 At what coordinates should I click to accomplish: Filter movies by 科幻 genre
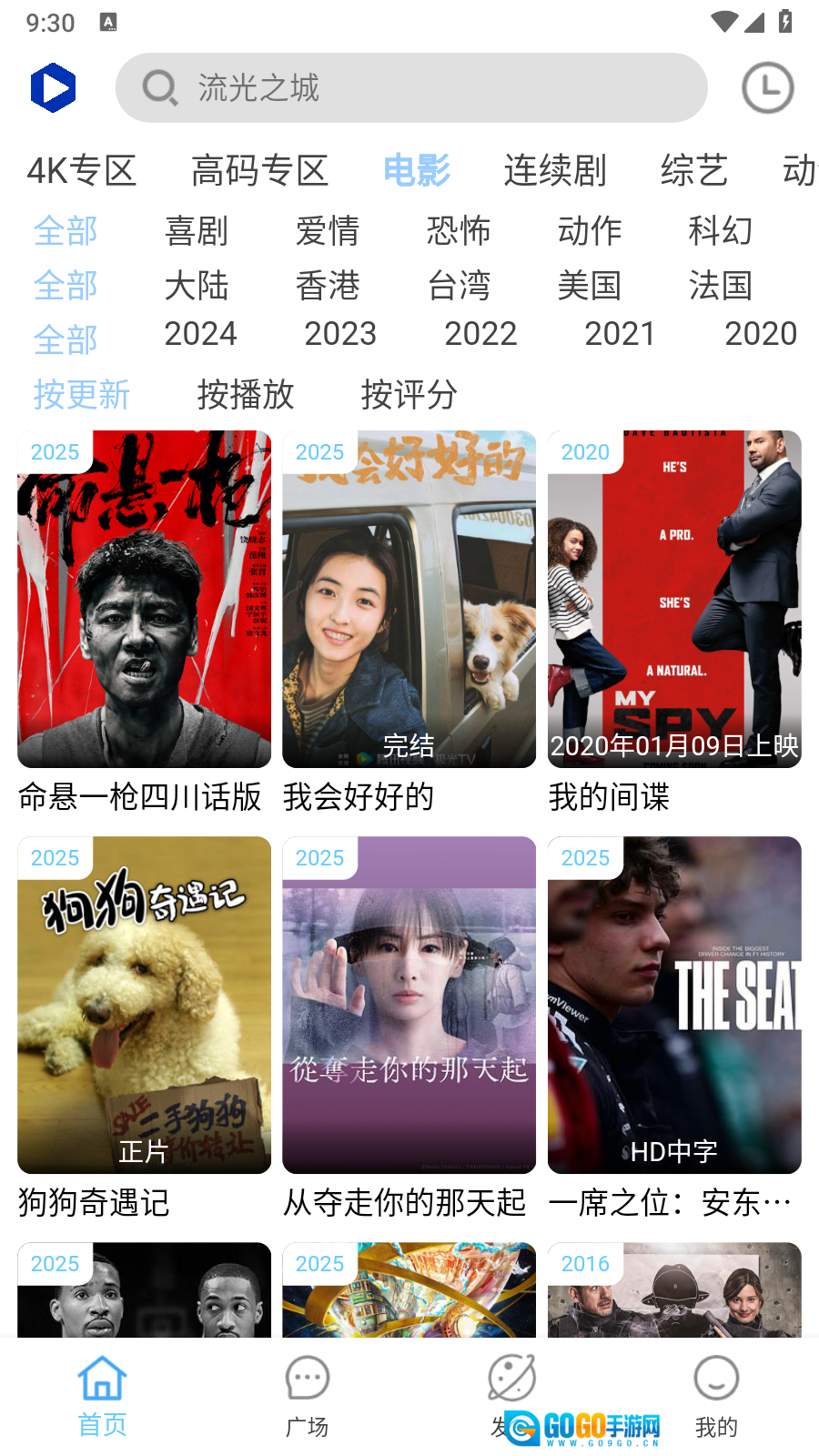point(720,231)
